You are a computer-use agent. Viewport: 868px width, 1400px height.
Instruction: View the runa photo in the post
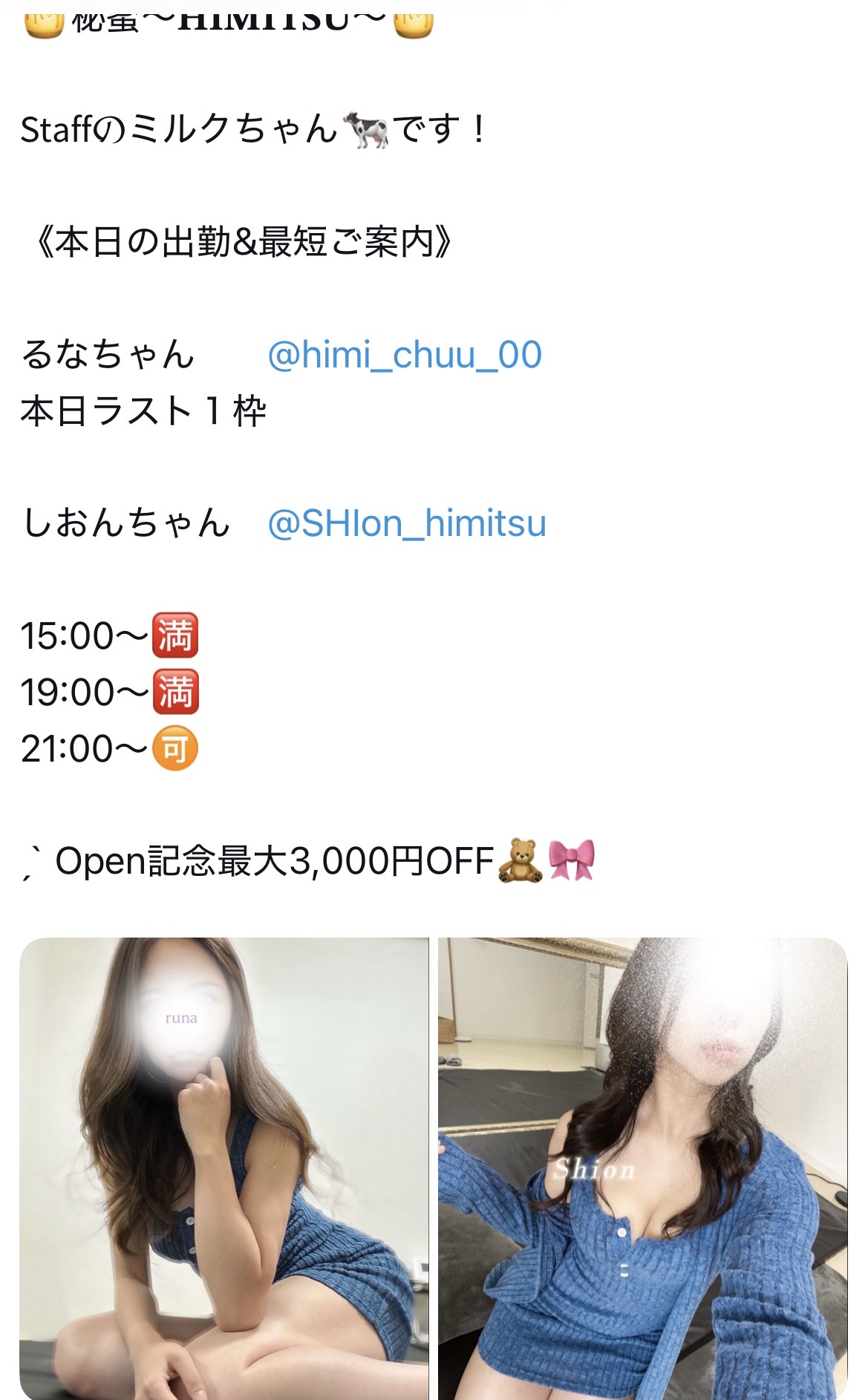click(x=224, y=1168)
